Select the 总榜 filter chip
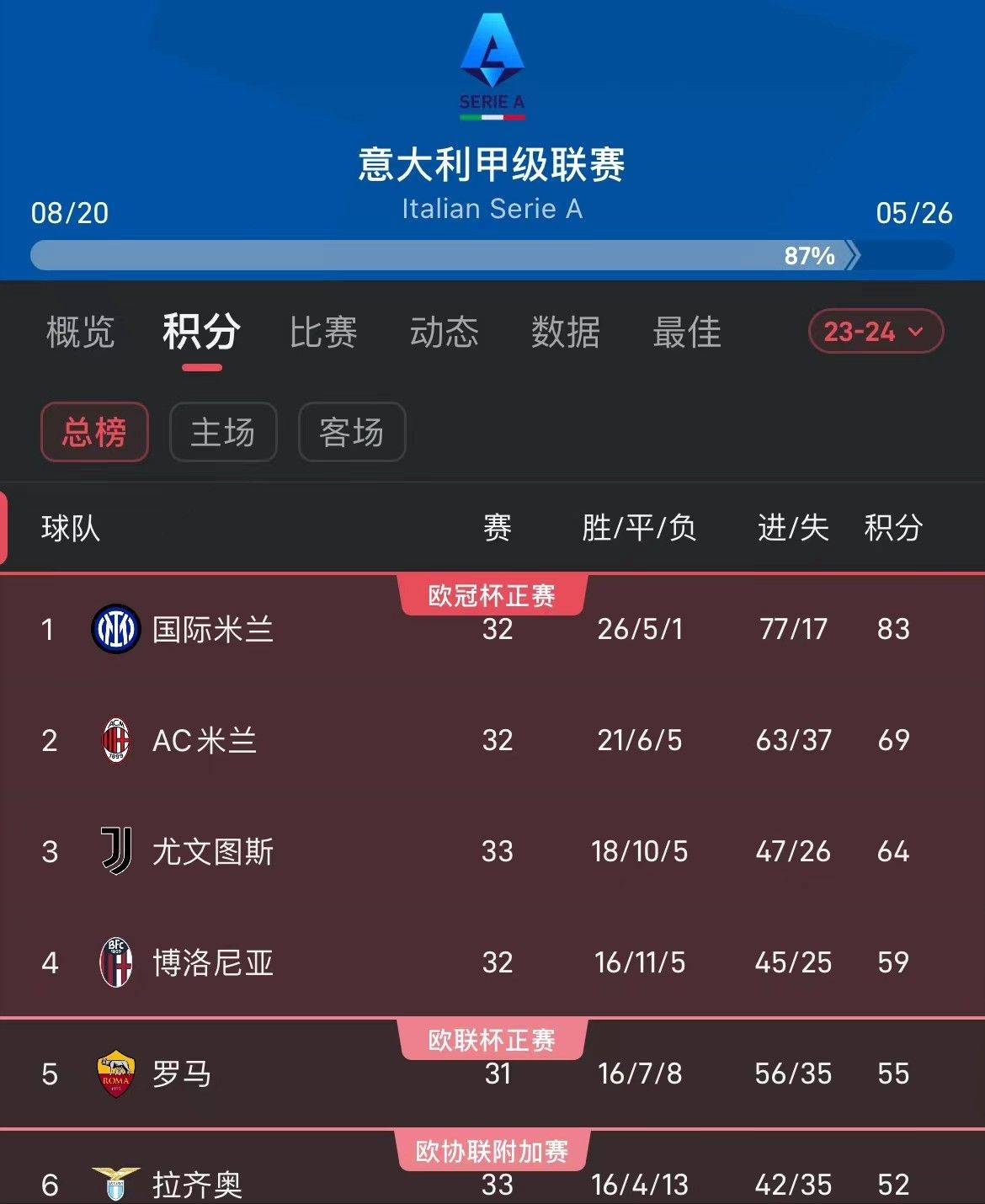The height and width of the screenshot is (1204, 985). coord(94,432)
